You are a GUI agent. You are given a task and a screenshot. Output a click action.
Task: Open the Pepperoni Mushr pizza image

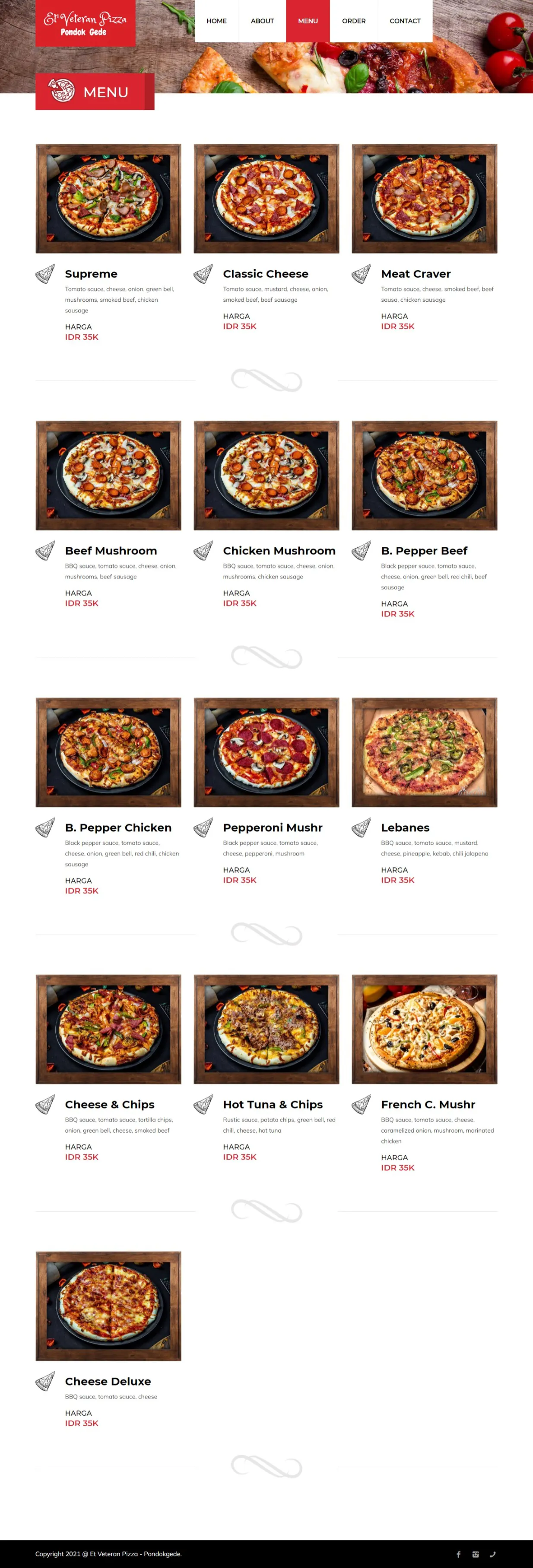click(266, 752)
